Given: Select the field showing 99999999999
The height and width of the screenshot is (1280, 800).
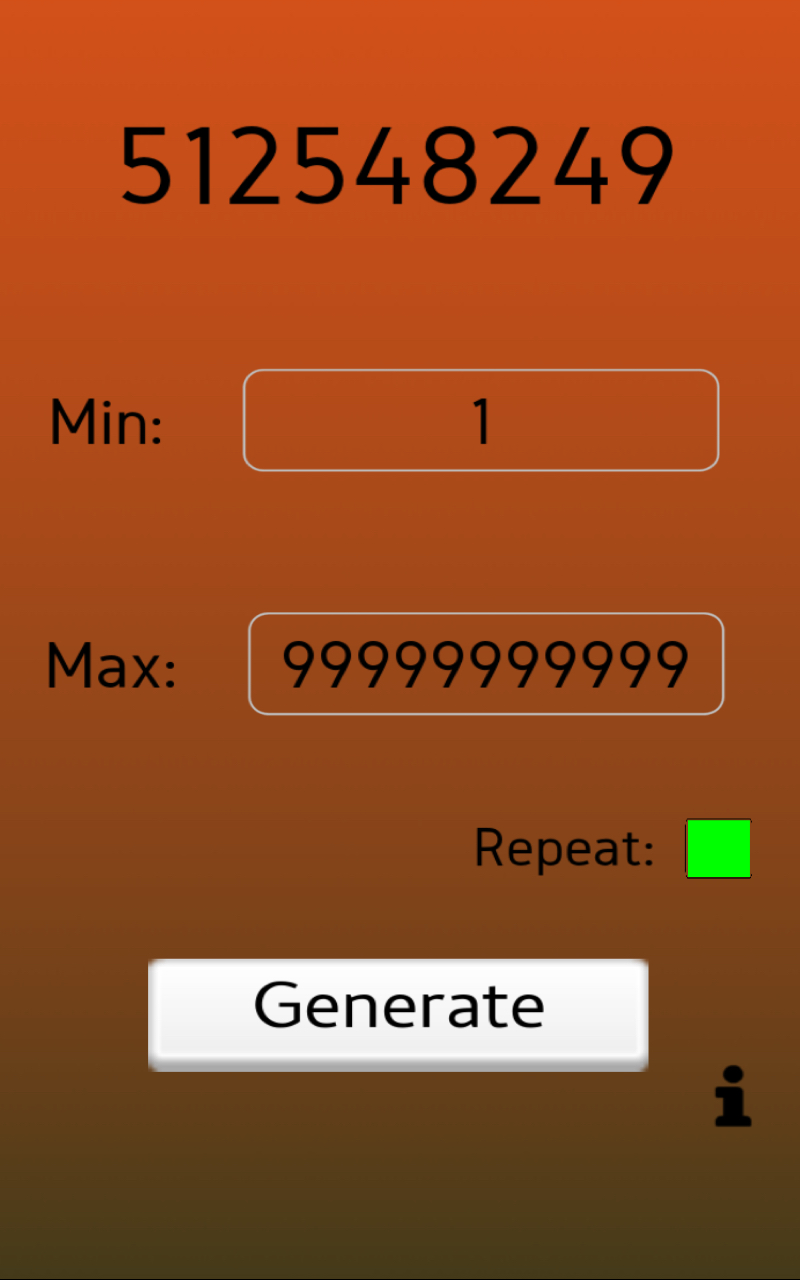Looking at the screenshot, I should click(486, 664).
